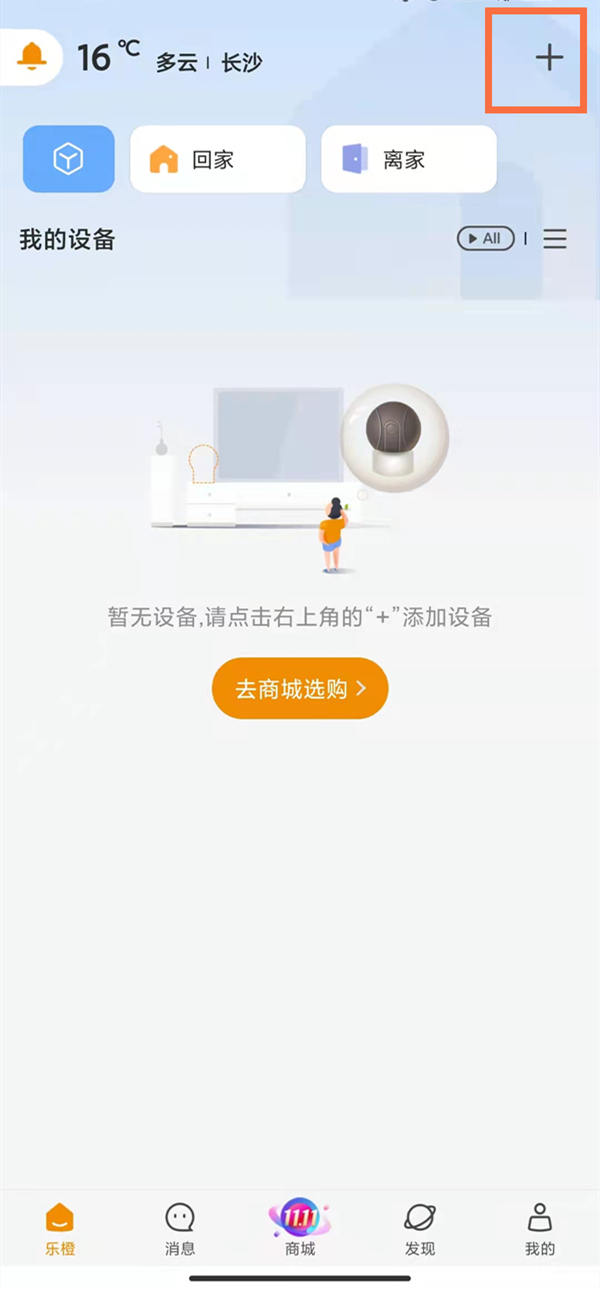Open the 商城 tab
This screenshot has height=1290, width=600.
300,1229
